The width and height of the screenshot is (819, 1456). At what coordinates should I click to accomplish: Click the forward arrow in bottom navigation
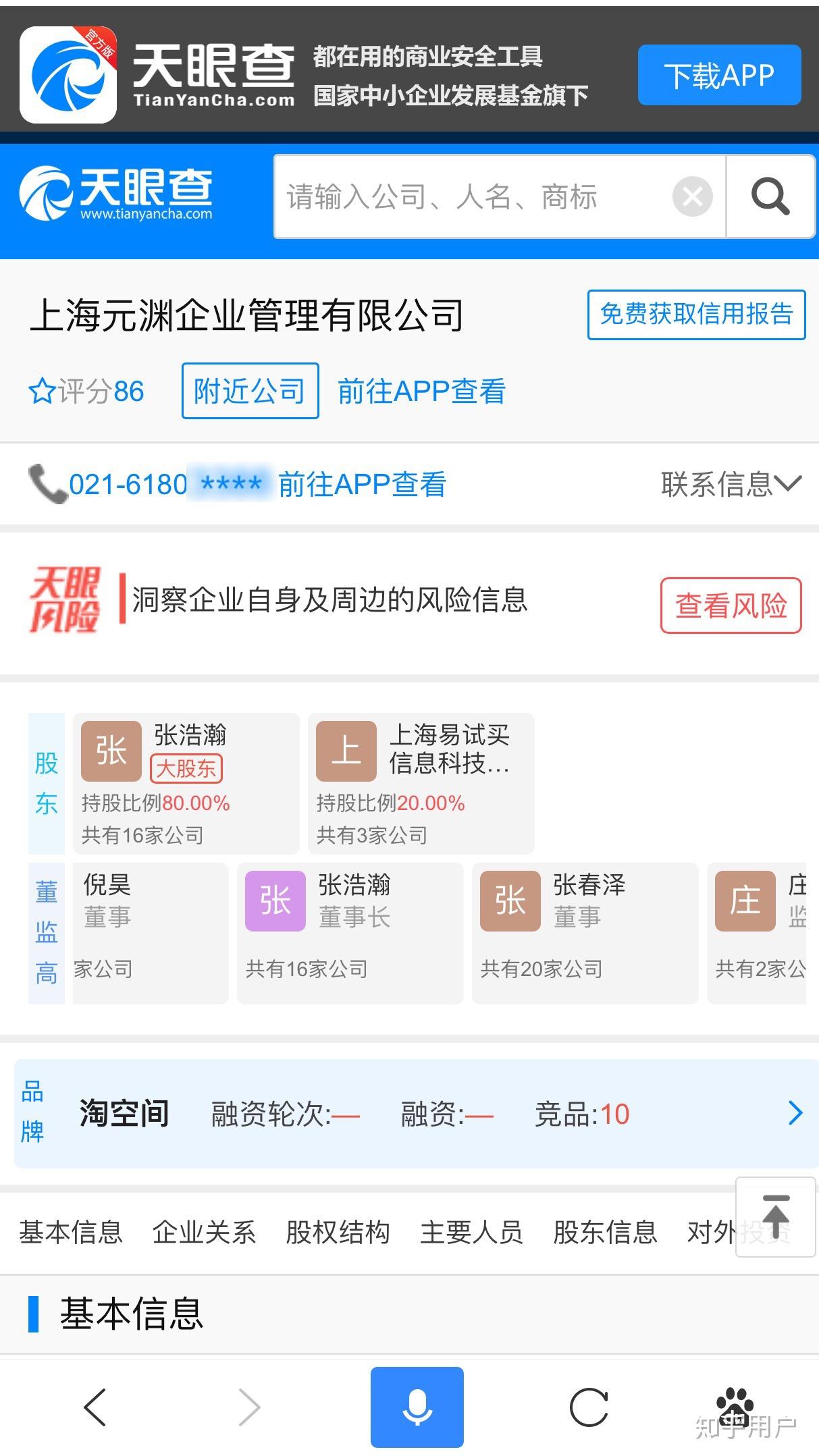249,1408
